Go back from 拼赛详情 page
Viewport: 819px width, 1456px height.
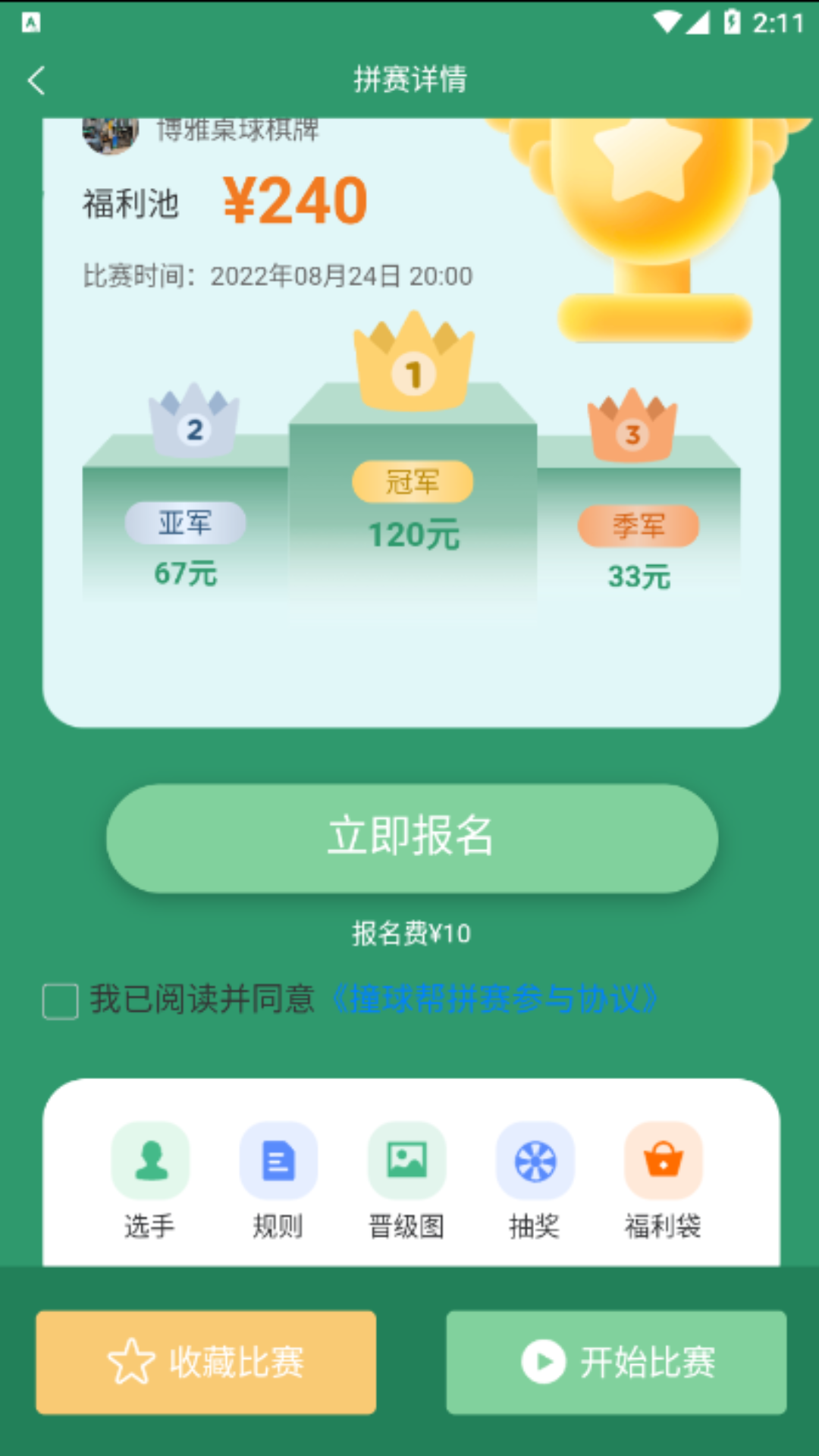click(x=36, y=80)
